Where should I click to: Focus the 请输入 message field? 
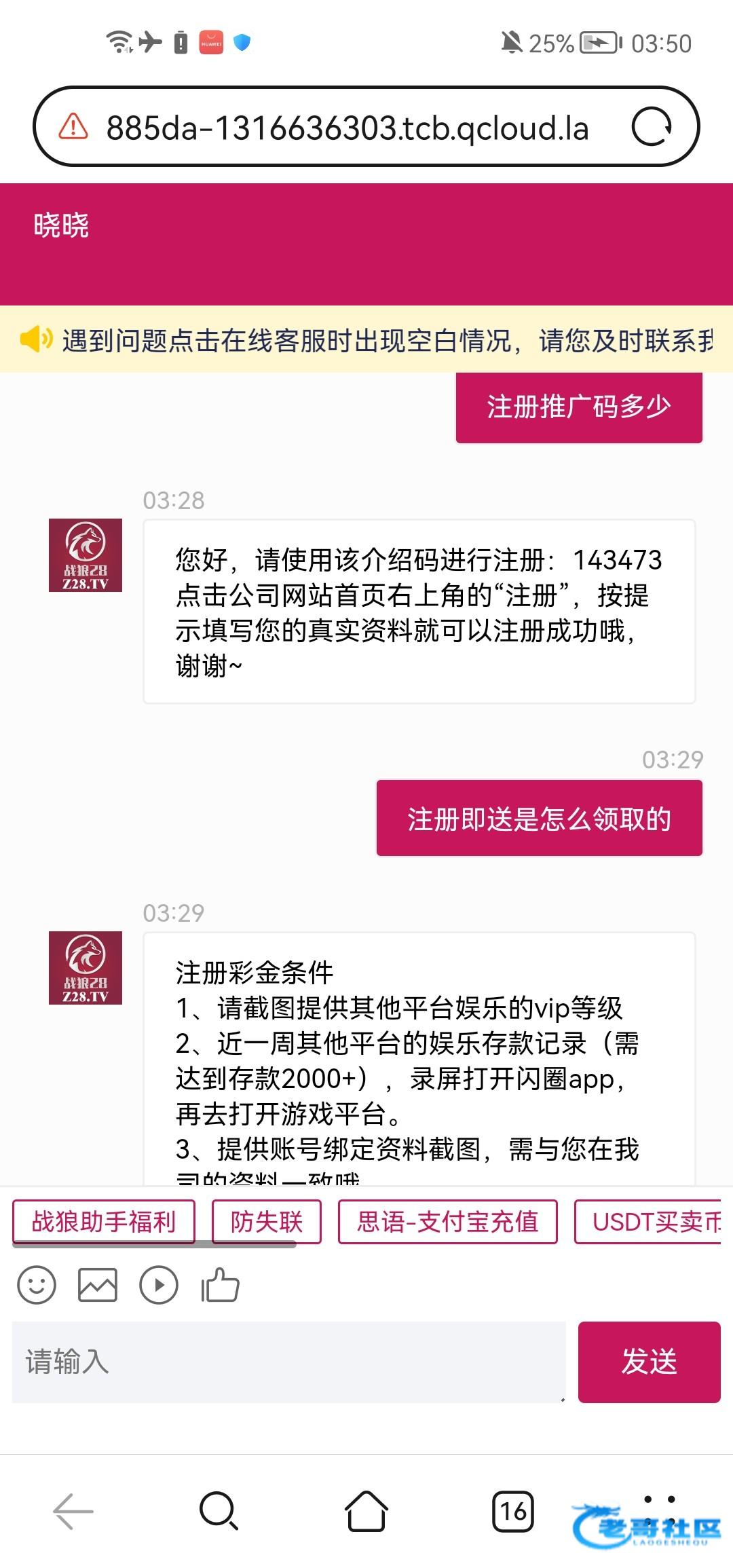[289, 1361]
